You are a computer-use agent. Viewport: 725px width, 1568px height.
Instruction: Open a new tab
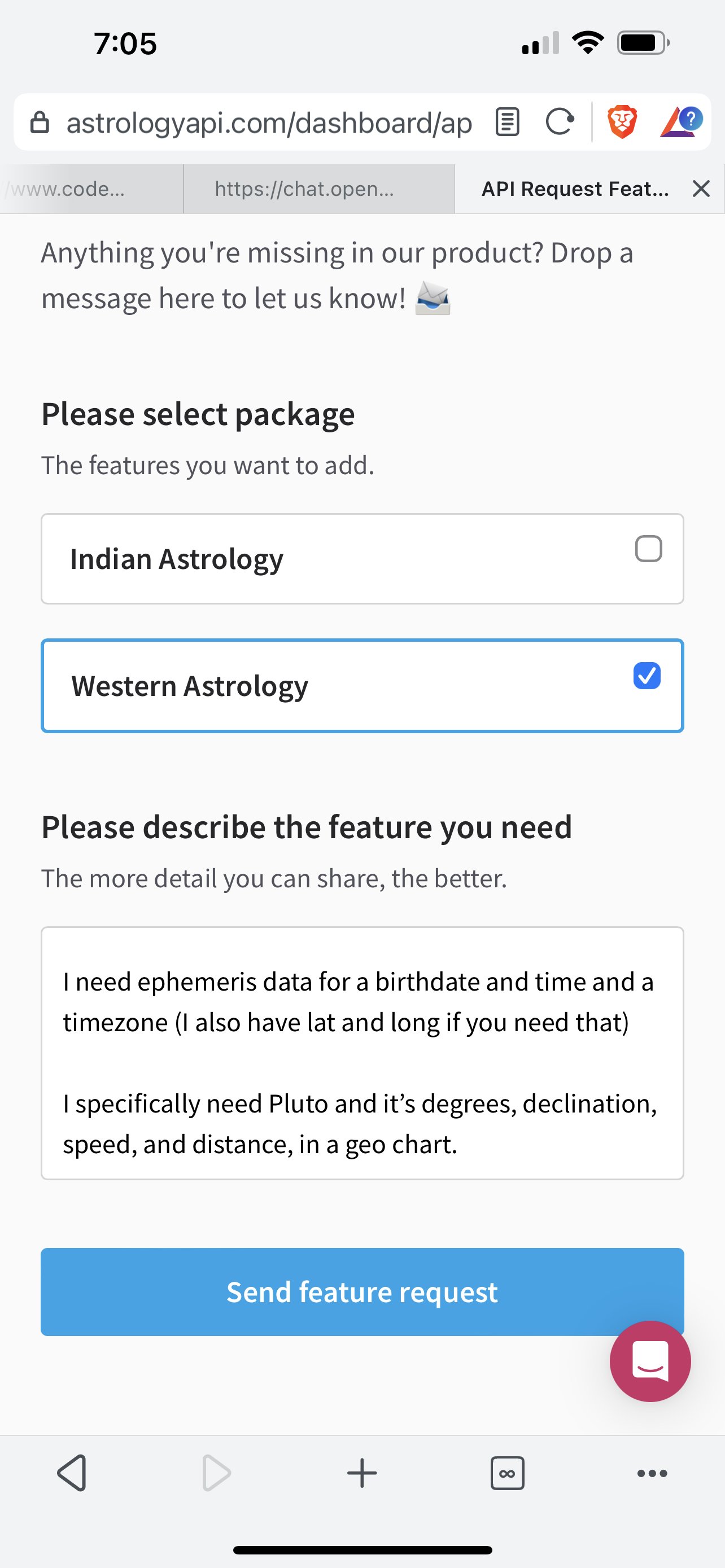click(x=362, y=1473)
